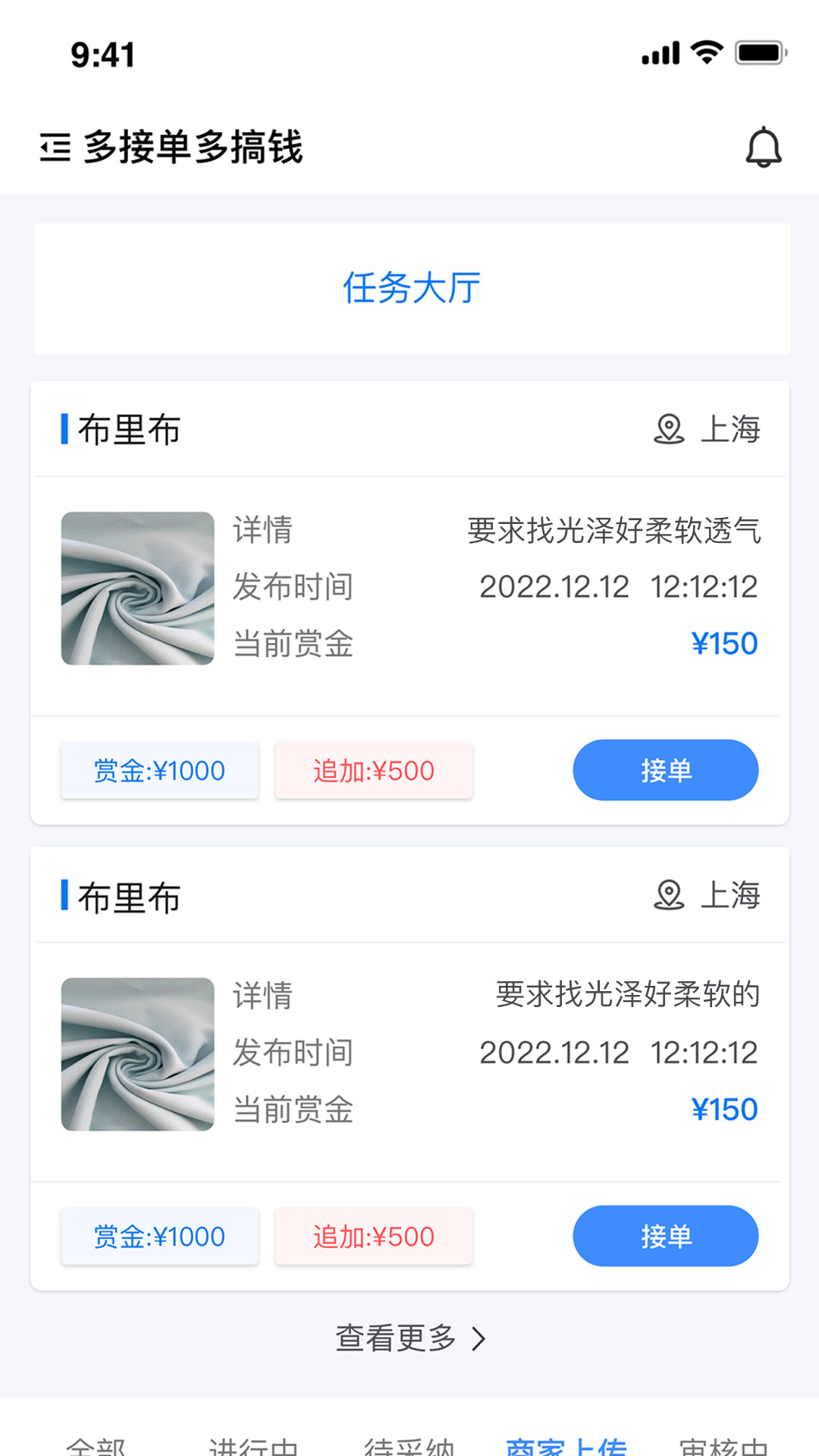Viewport: 819px width, 1456px height.
Task: Open the 待采纳 tab
Action: point(413,1442)
